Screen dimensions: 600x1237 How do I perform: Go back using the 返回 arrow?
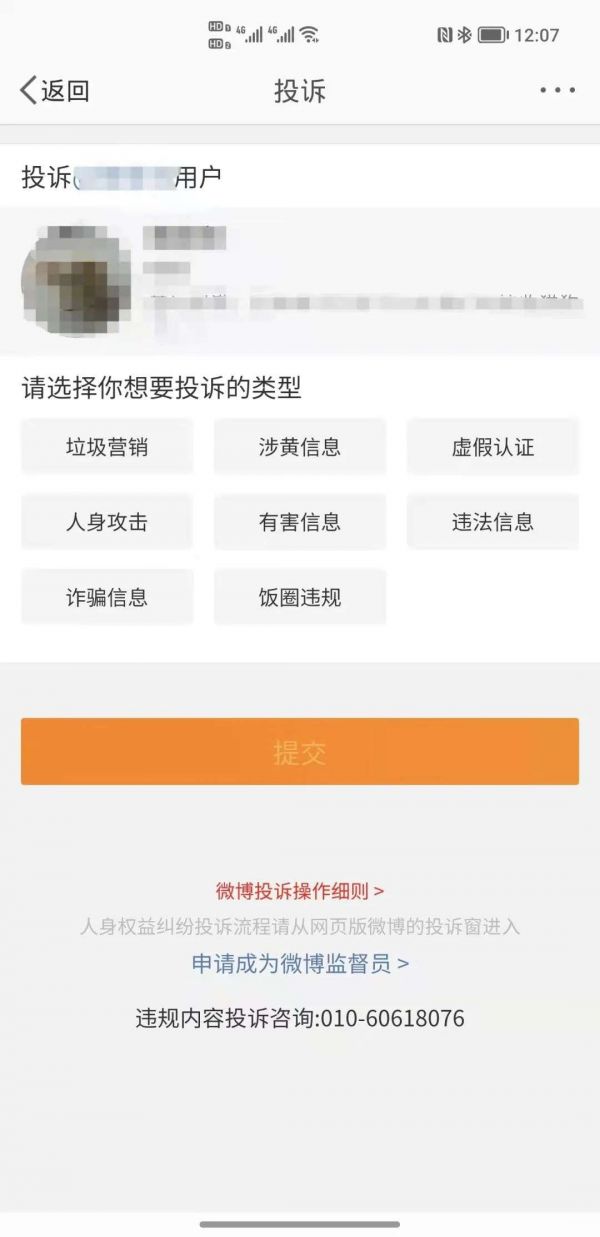pyautogui.click(x=54, y=91)
